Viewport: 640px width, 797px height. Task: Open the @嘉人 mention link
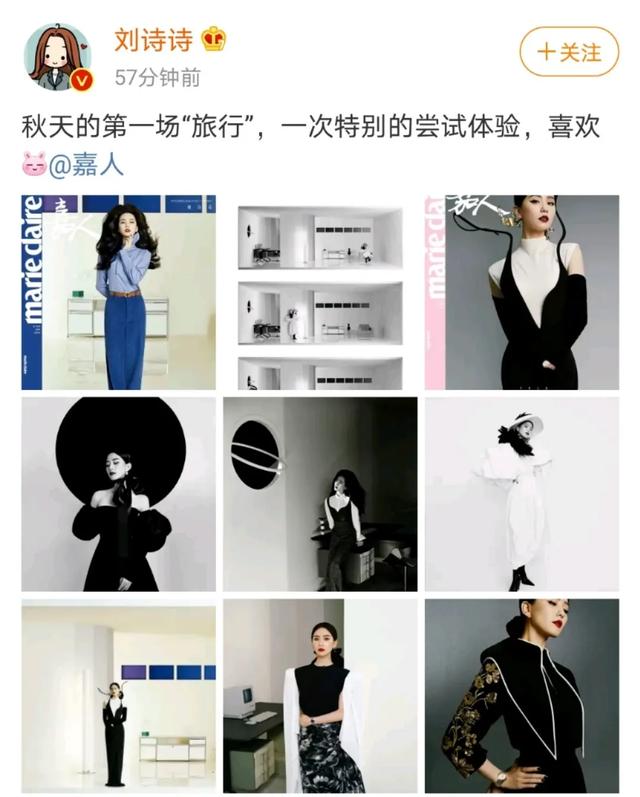pos(87,165)
